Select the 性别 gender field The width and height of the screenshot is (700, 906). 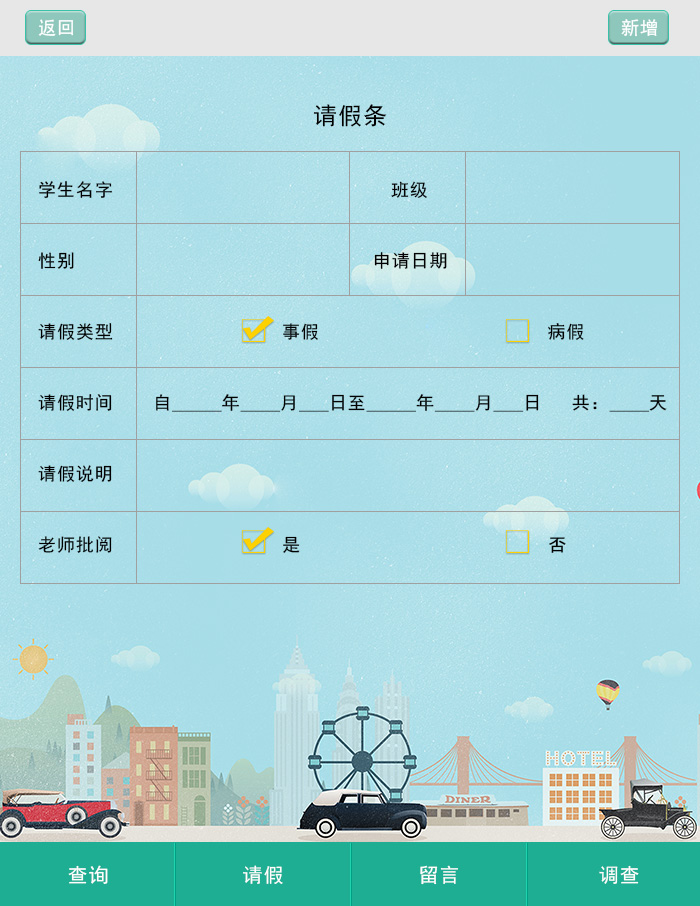(243, 260)
